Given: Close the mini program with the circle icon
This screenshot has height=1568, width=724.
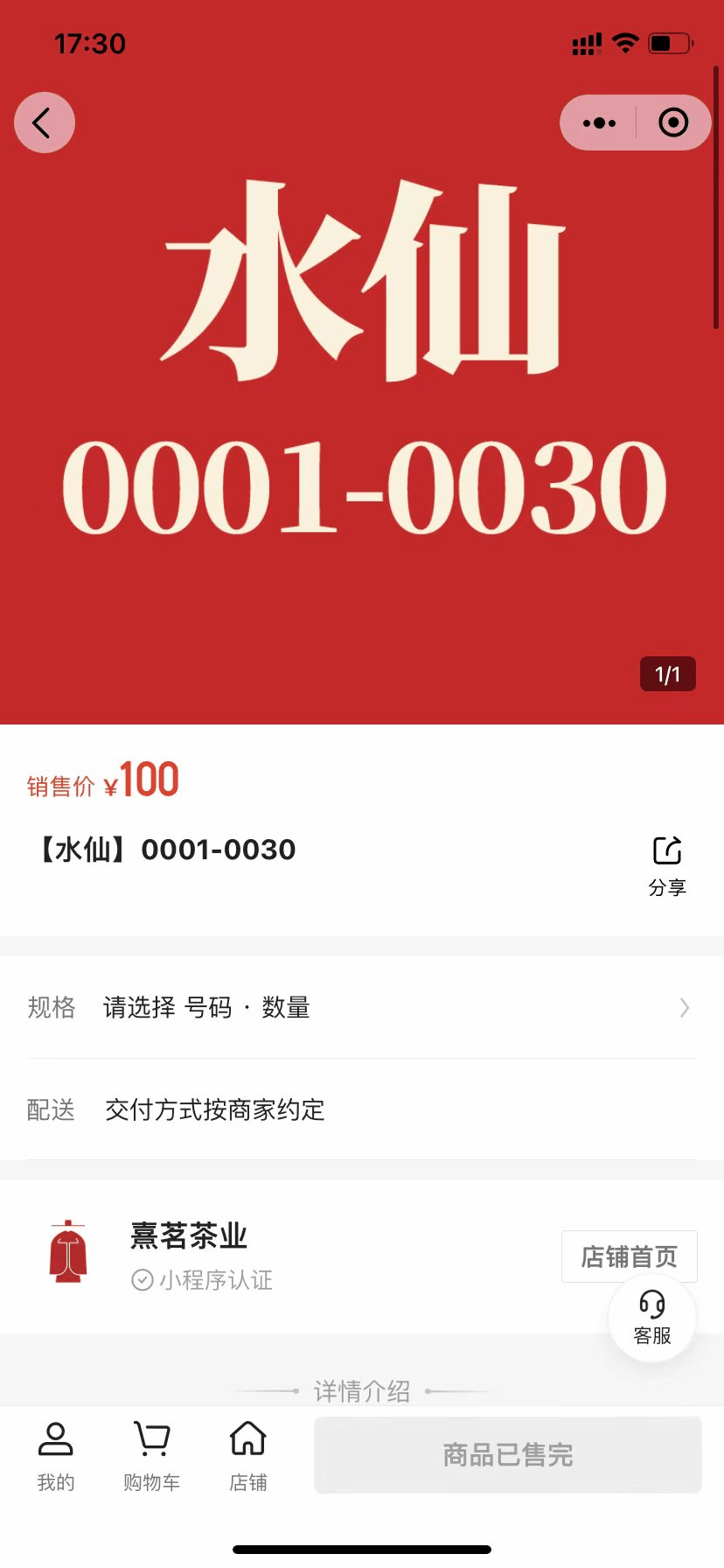Looking at the screenshot, I should click(x=673, y=123).
